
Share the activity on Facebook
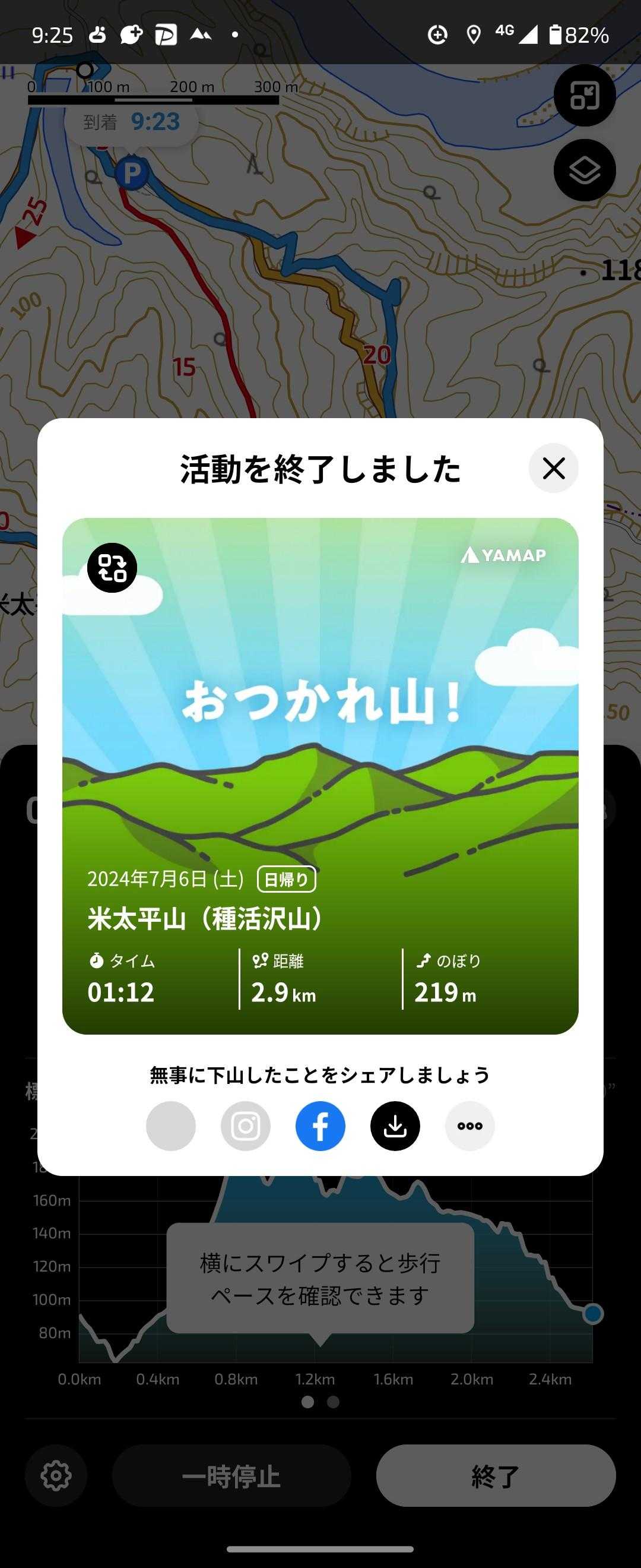320,1126
